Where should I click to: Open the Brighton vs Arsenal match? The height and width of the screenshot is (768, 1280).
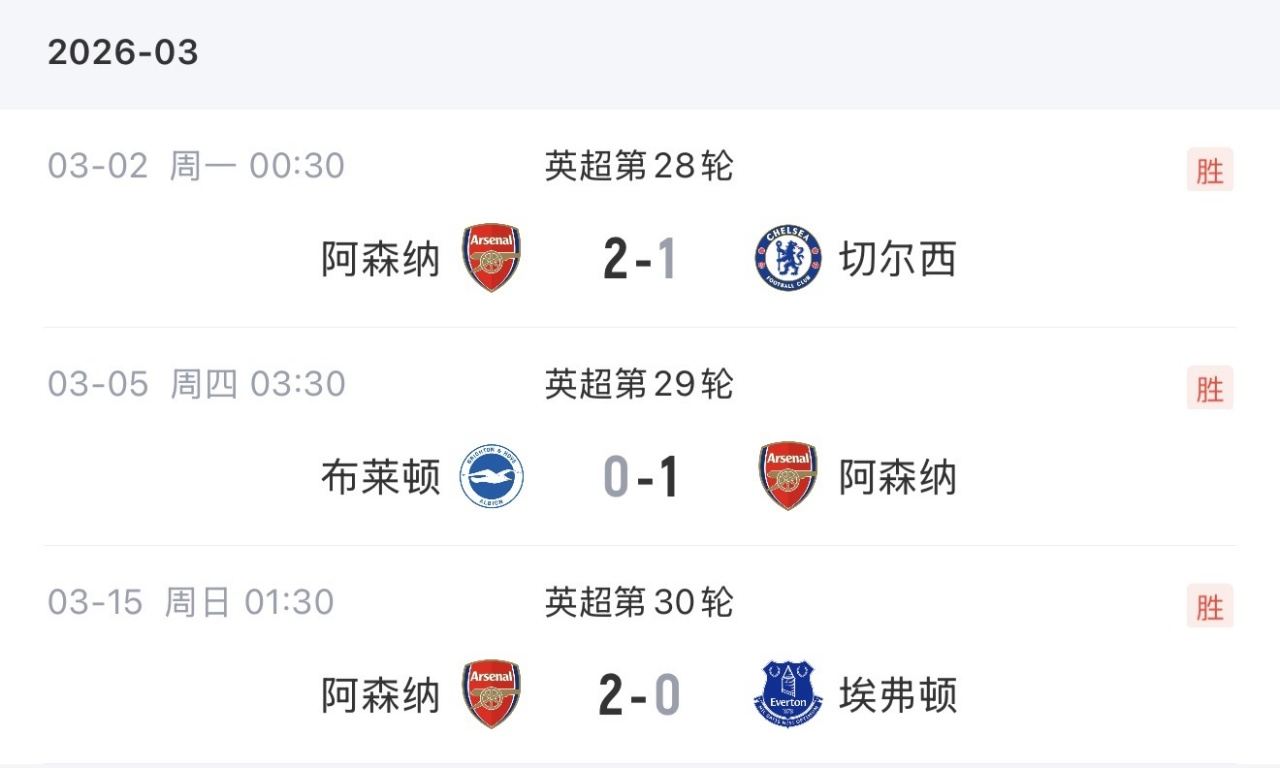[640, 476]
